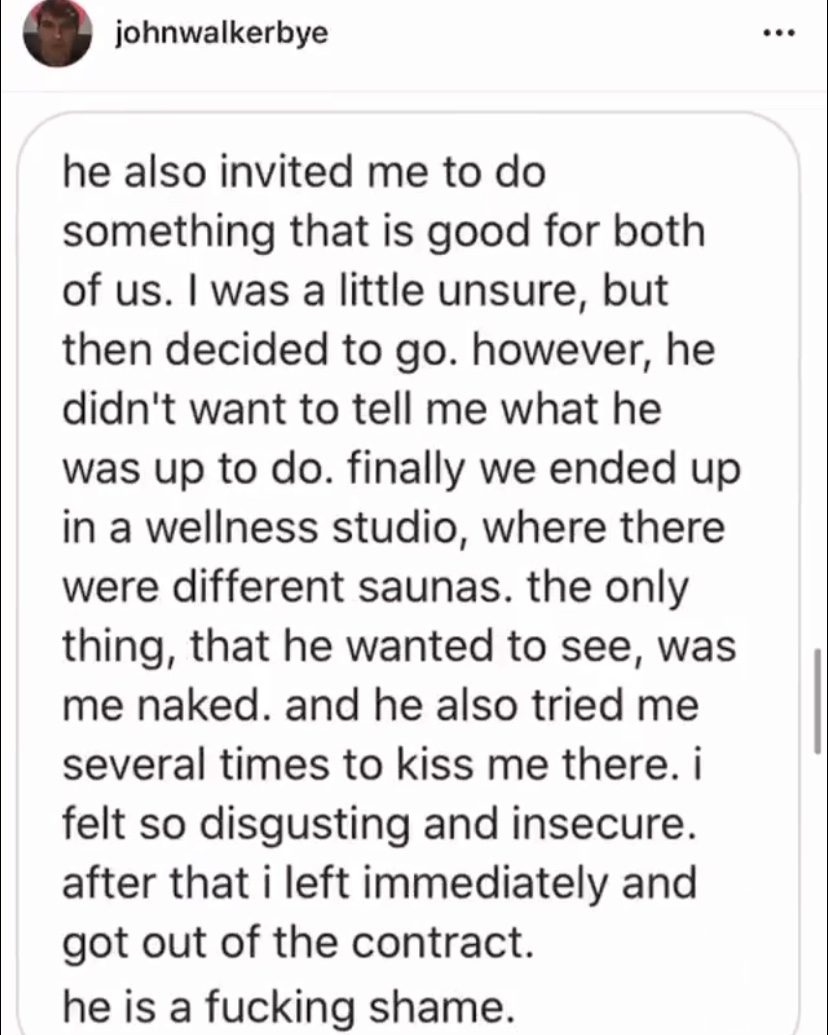Open the post's three-dot options menu
The width and height of the screenshot is (828, 1035).
pyautogui.click(x=778, y=35)
